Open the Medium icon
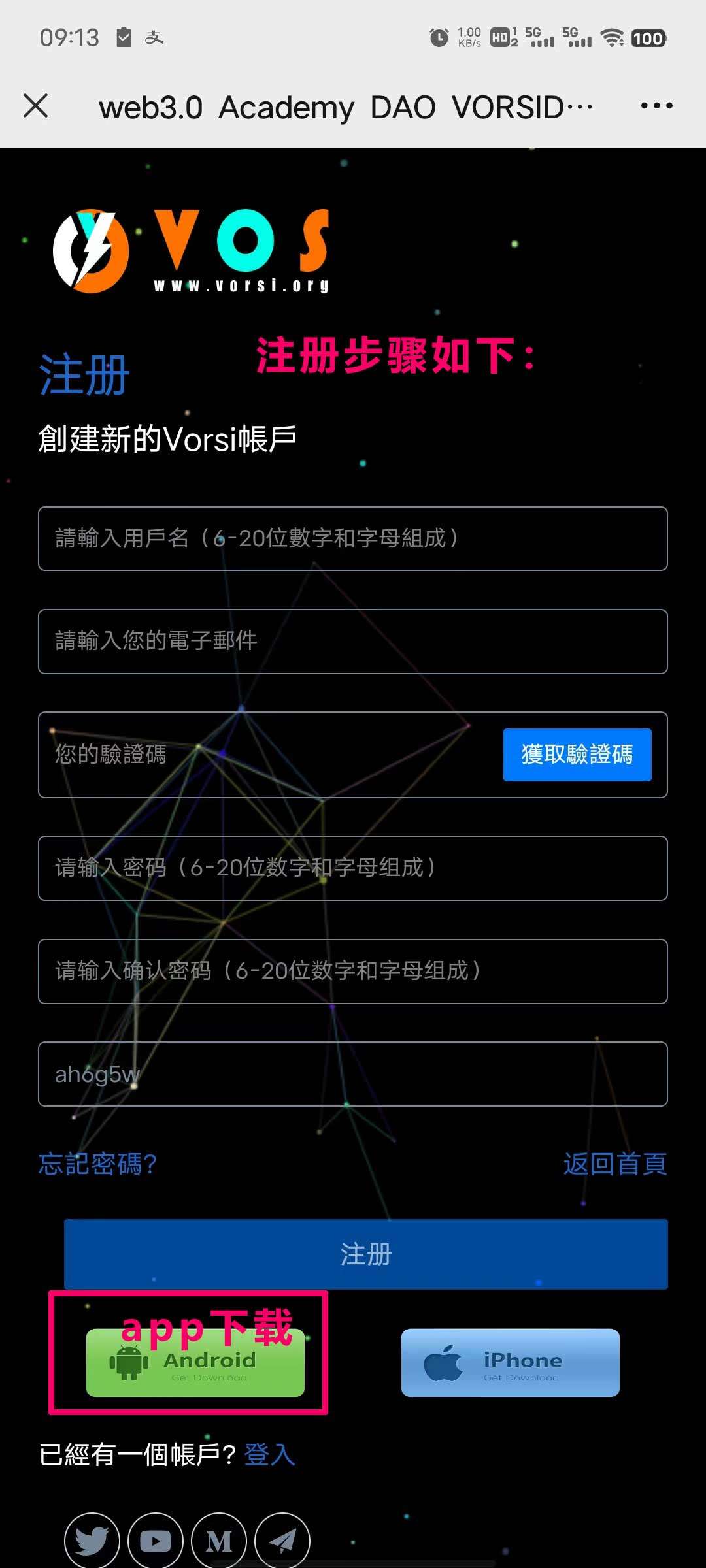 pos(219,1540)
